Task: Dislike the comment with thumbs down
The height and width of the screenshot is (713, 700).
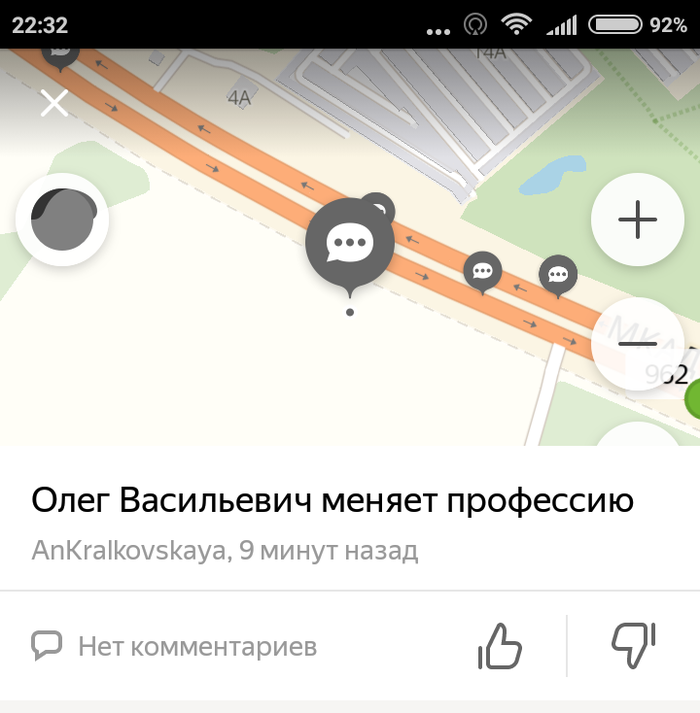Action: point(633,645)
